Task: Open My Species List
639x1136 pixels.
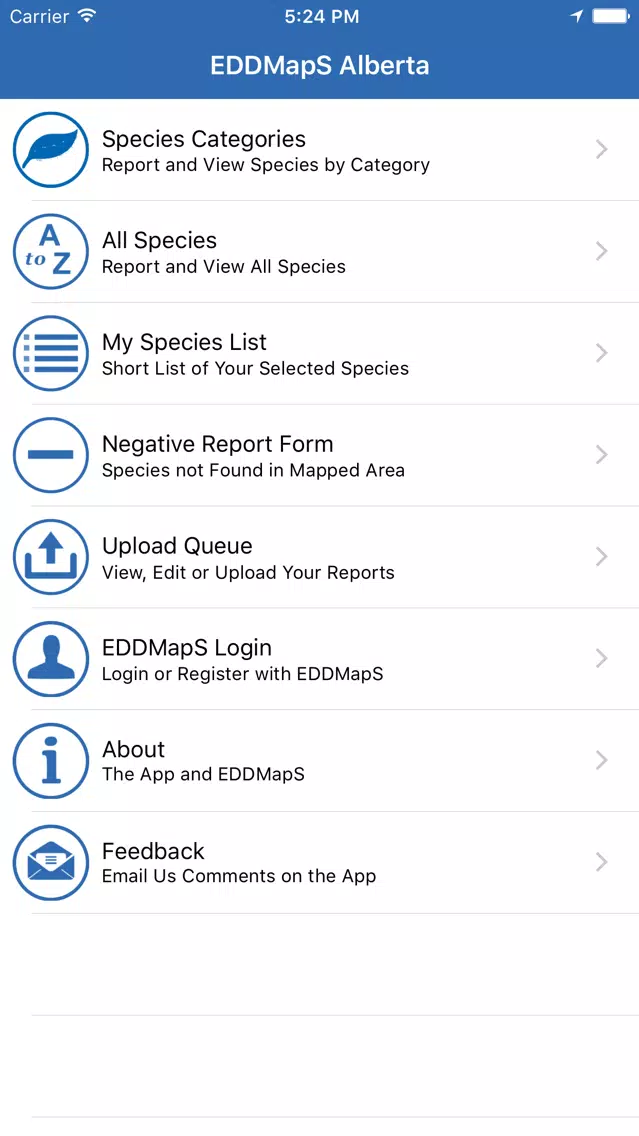Action: coord(320,354)
